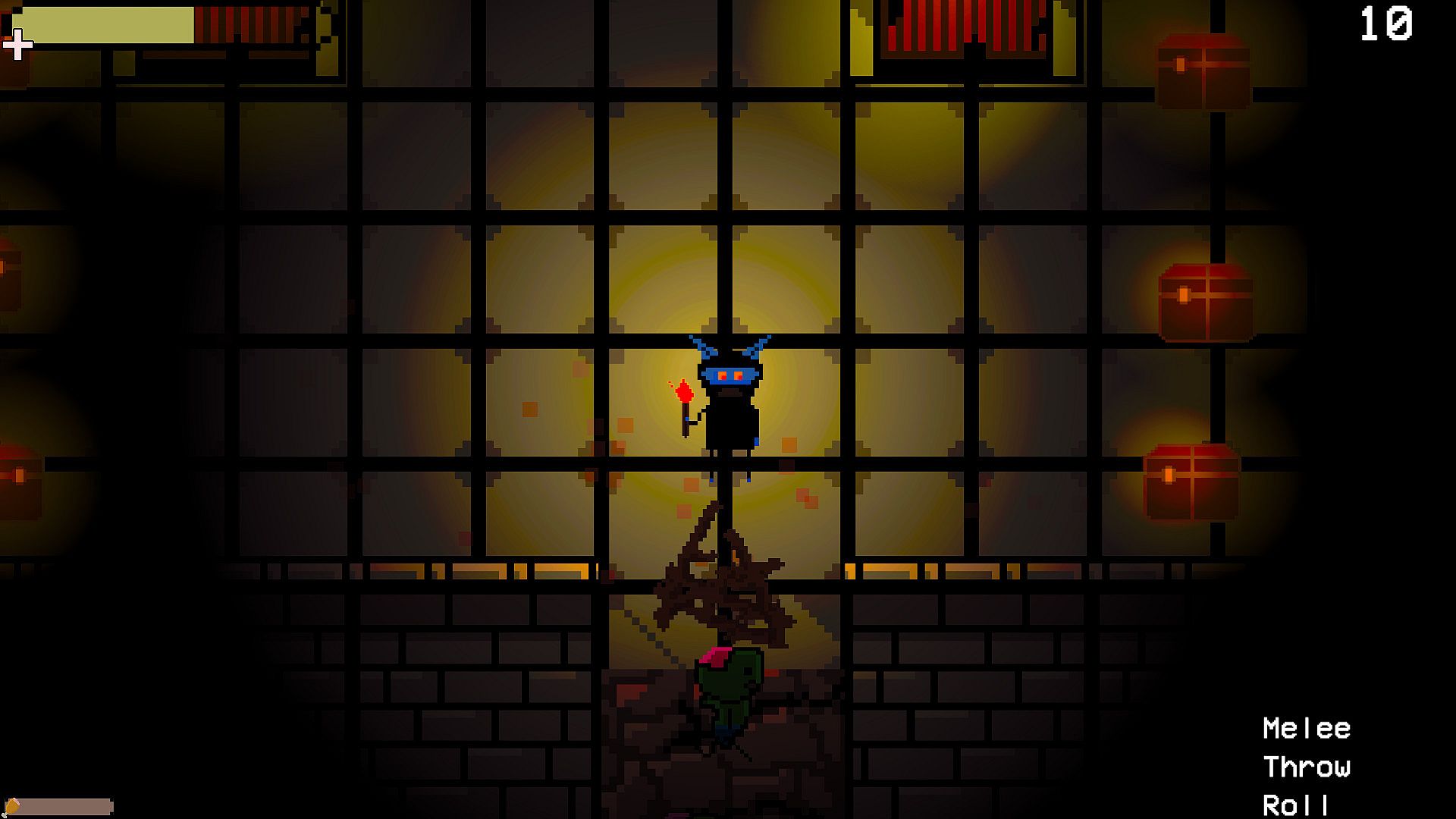Tap the Melee attack button
This screenshot has height=819, width=1456.
[1306, 729]
